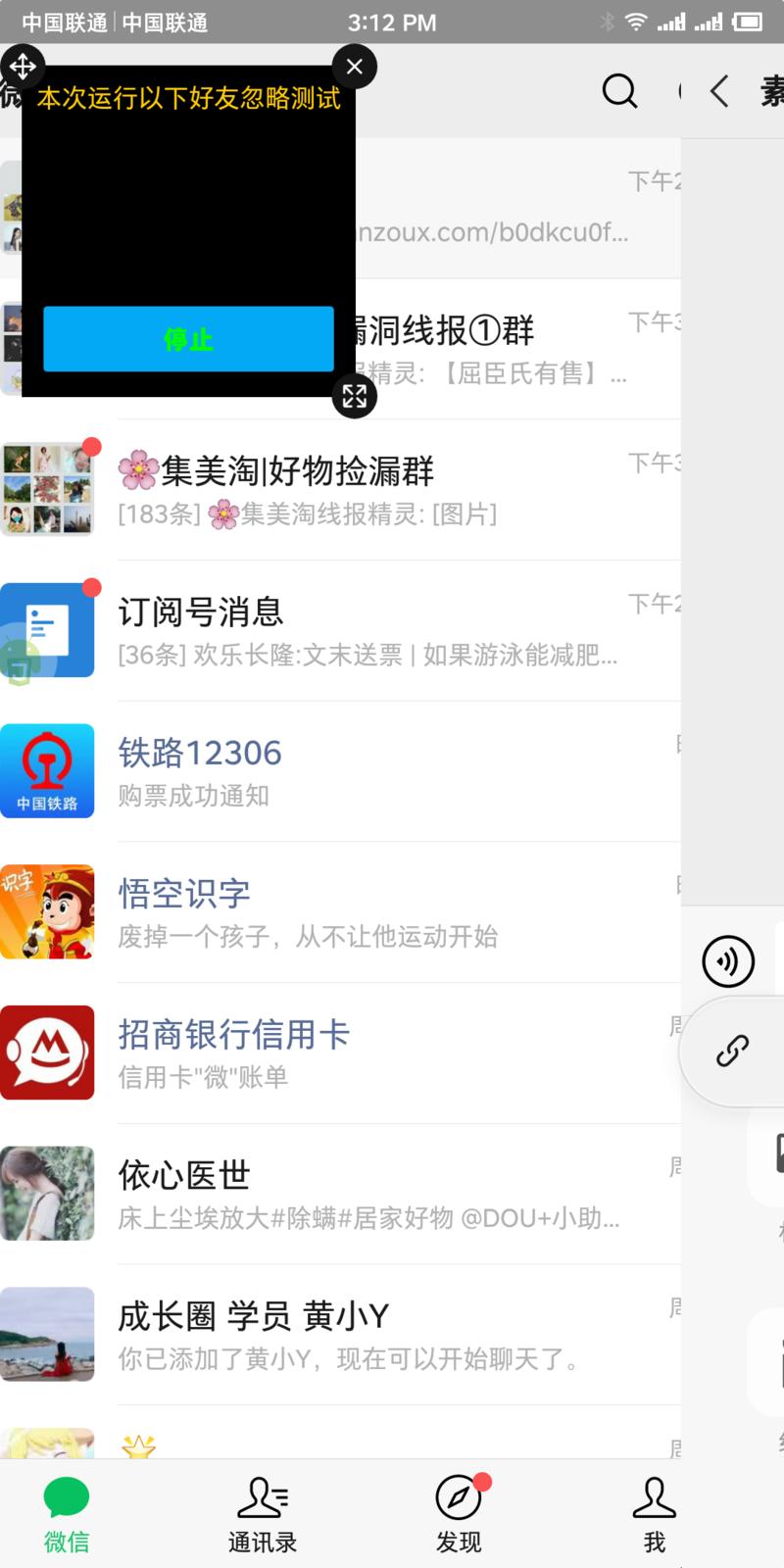Viewport: 784px width, 1568px height.
Task: Open the 铁路12306 conversation
Action: 372,772
